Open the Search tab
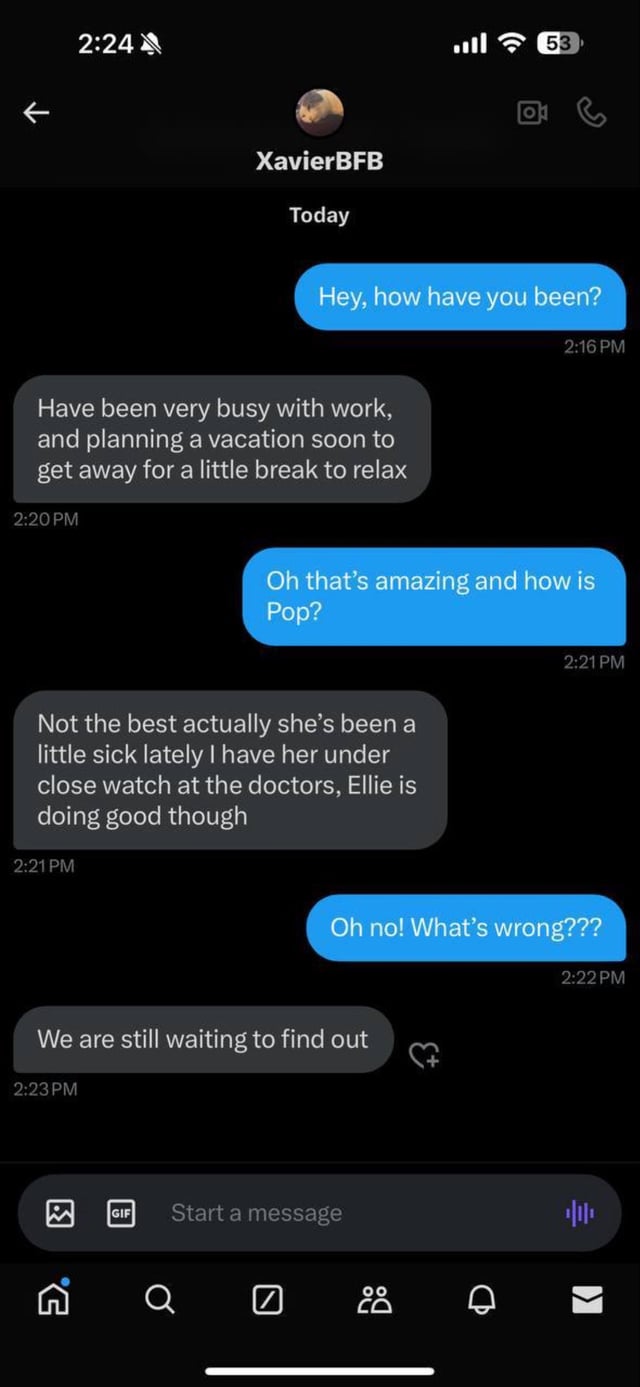 pyautogui.click(x=158, y=1299)
